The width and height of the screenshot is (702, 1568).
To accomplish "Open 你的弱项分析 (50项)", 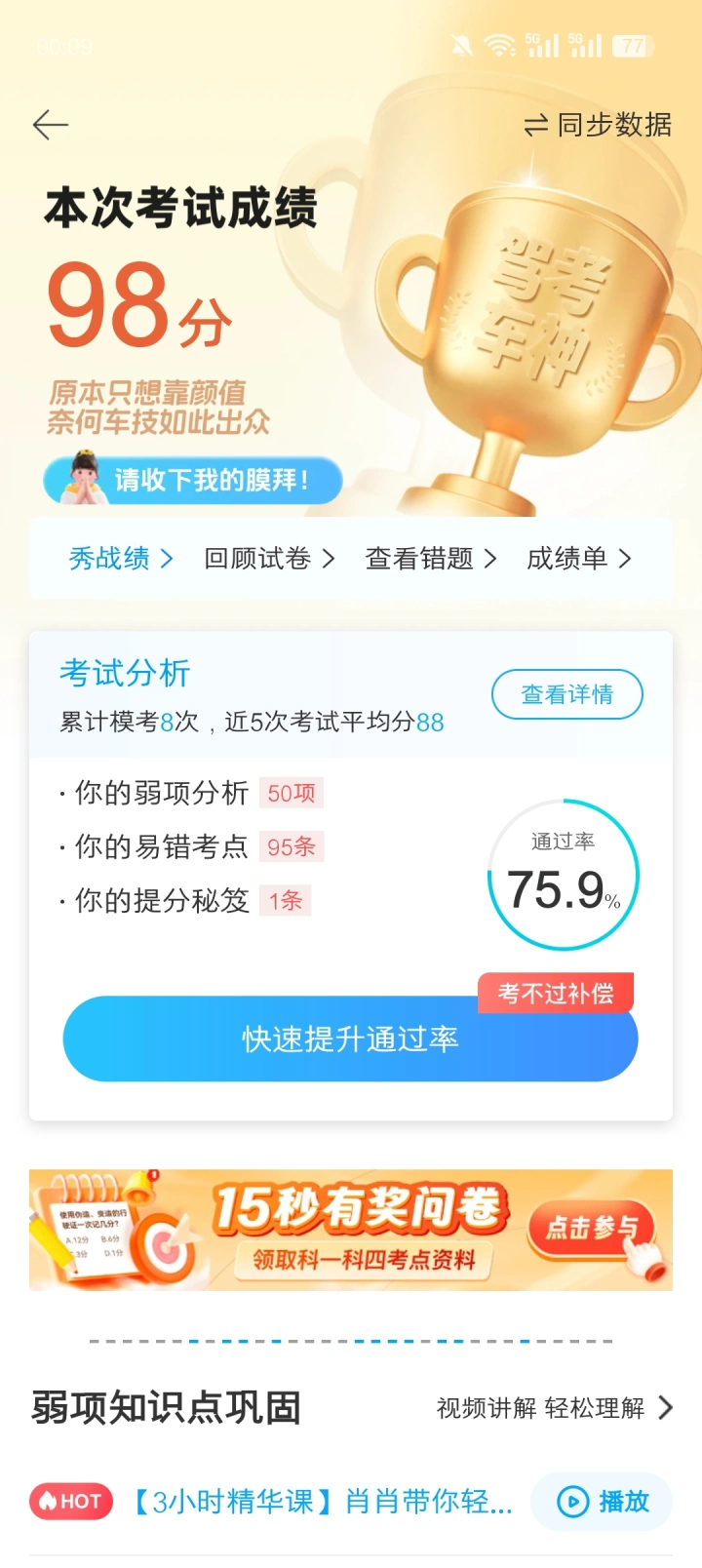I will tap(190, 793).
